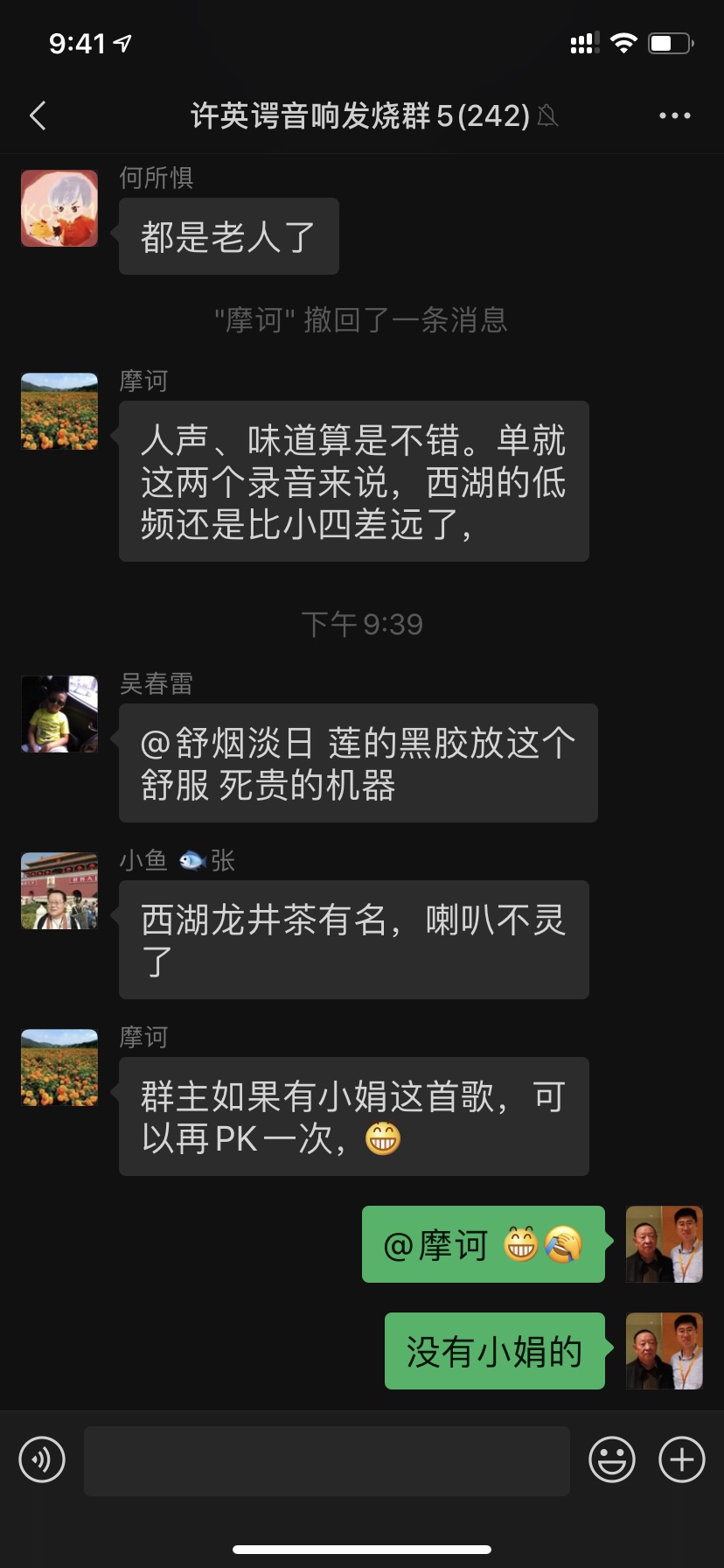Open the plus attachments menu

click(681, 1459)
